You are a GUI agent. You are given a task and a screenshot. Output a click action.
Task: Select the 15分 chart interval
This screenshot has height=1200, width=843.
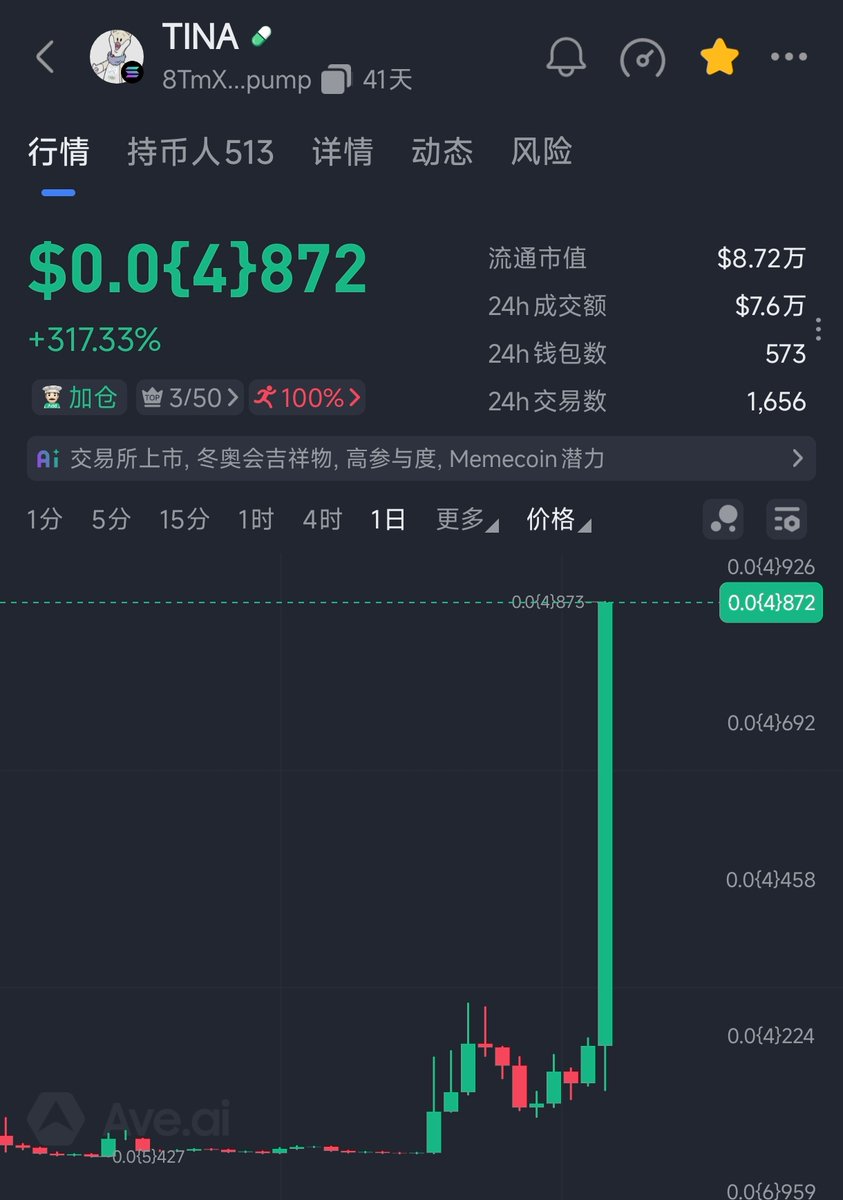[x=184, y=519]
